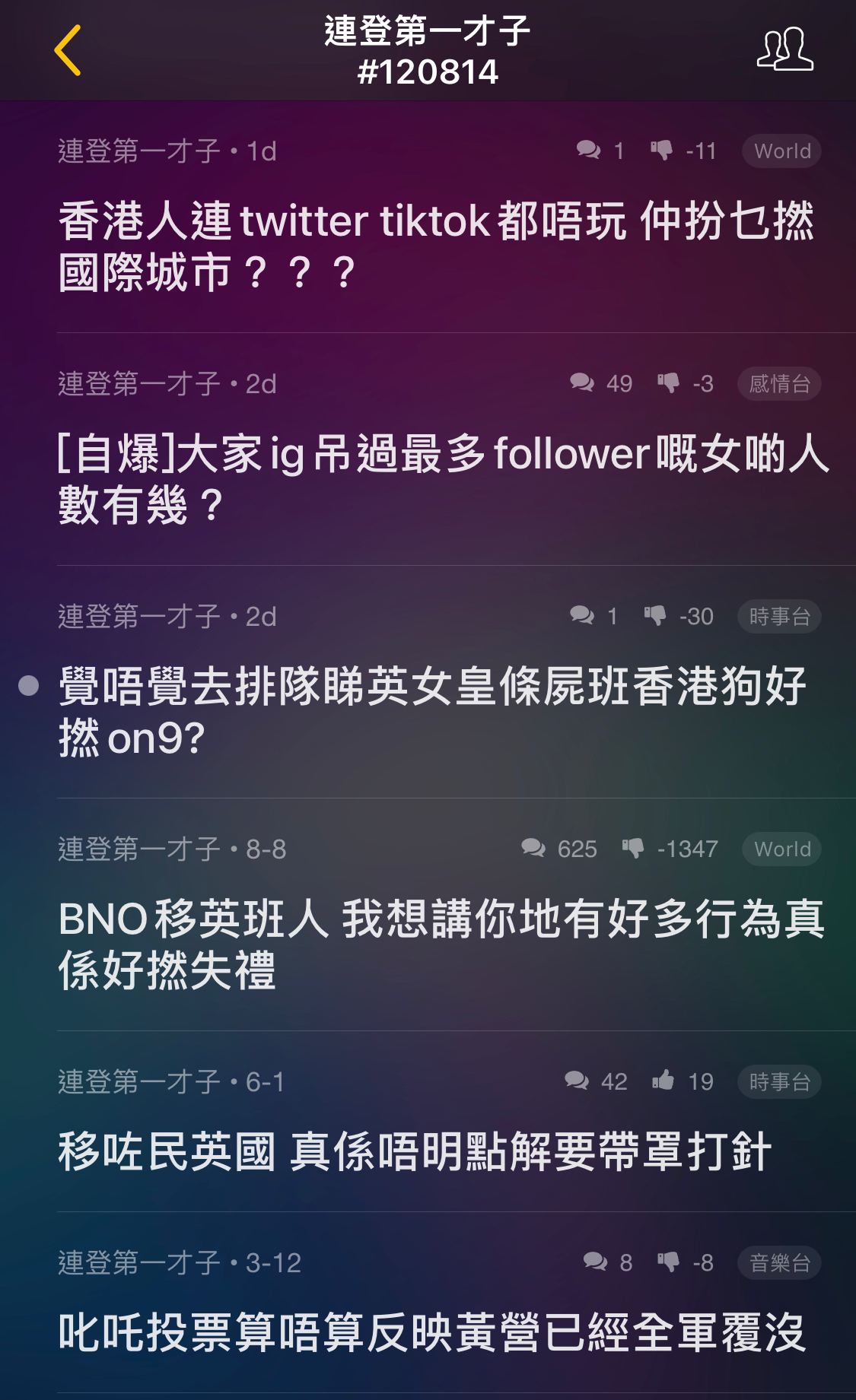Open the user profile people icon
The width and height of the screenshot is (856, 1400).
(x=784, y=49)
